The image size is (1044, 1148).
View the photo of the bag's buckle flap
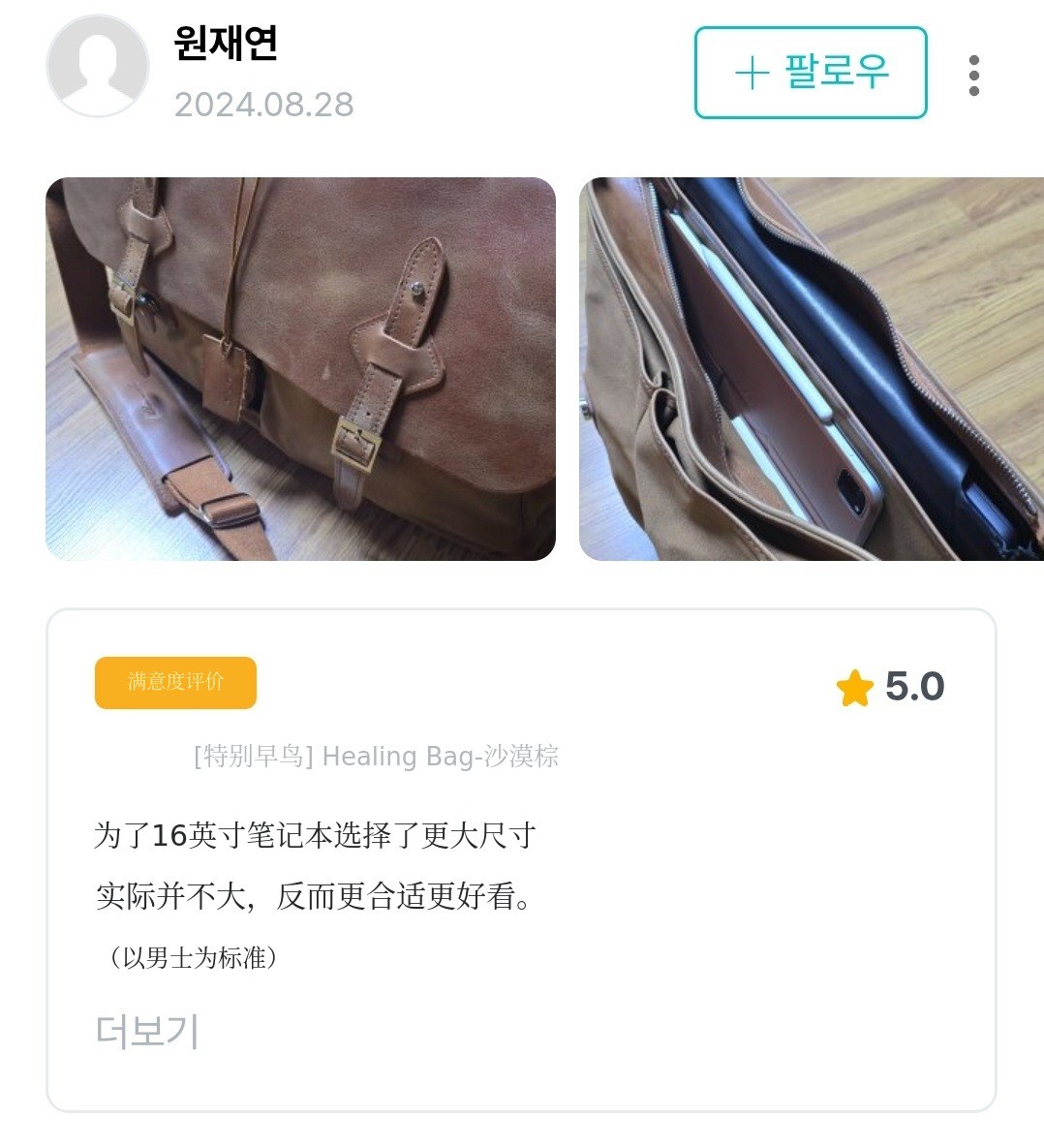coord(300,369)
